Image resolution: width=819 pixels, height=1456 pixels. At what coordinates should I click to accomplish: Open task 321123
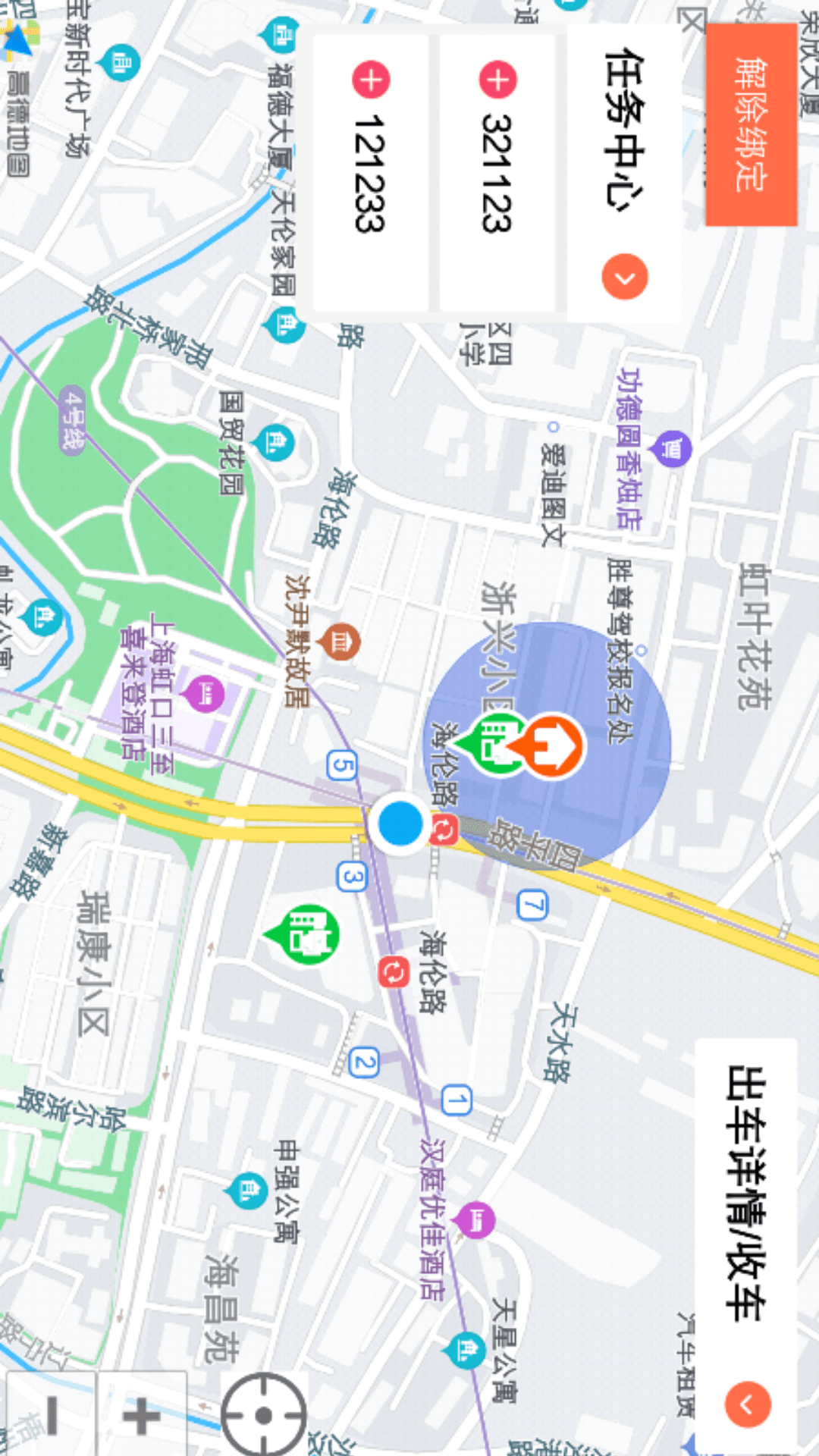click(x=497, y=173)
